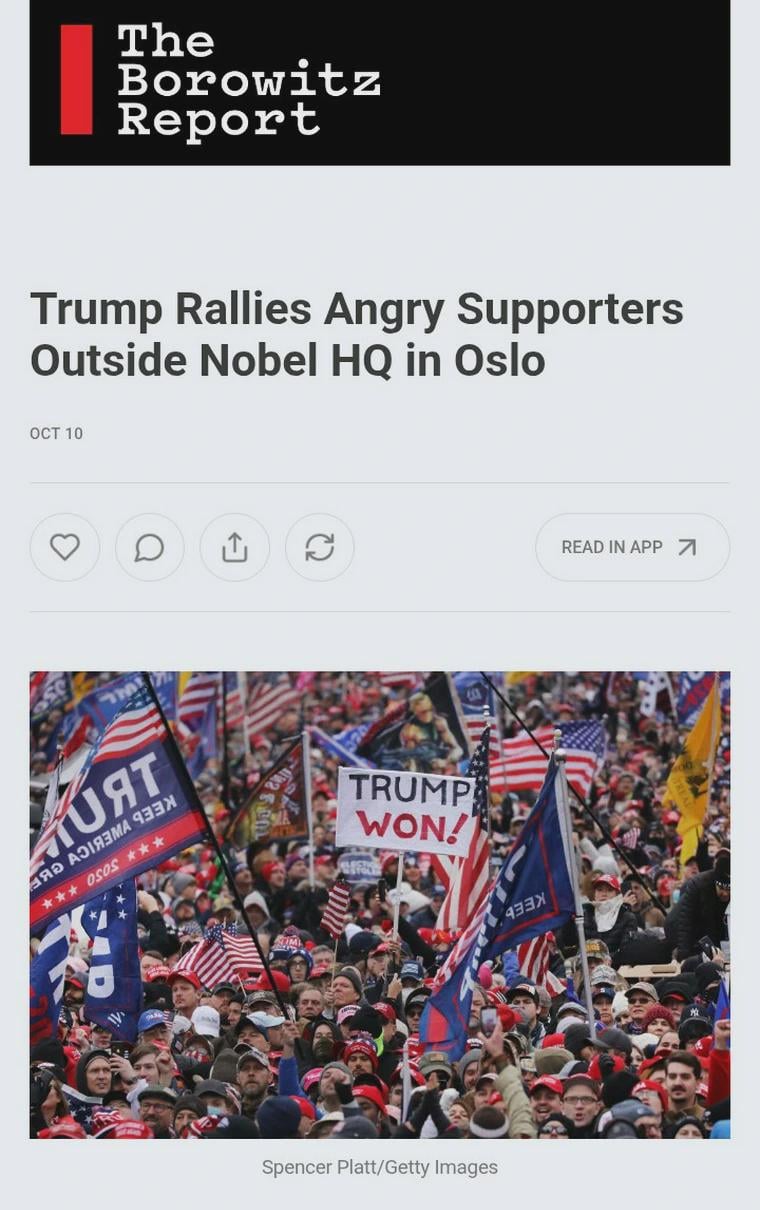
Task: Like this Borowitz Report post
Action: [x=65, y=547]
